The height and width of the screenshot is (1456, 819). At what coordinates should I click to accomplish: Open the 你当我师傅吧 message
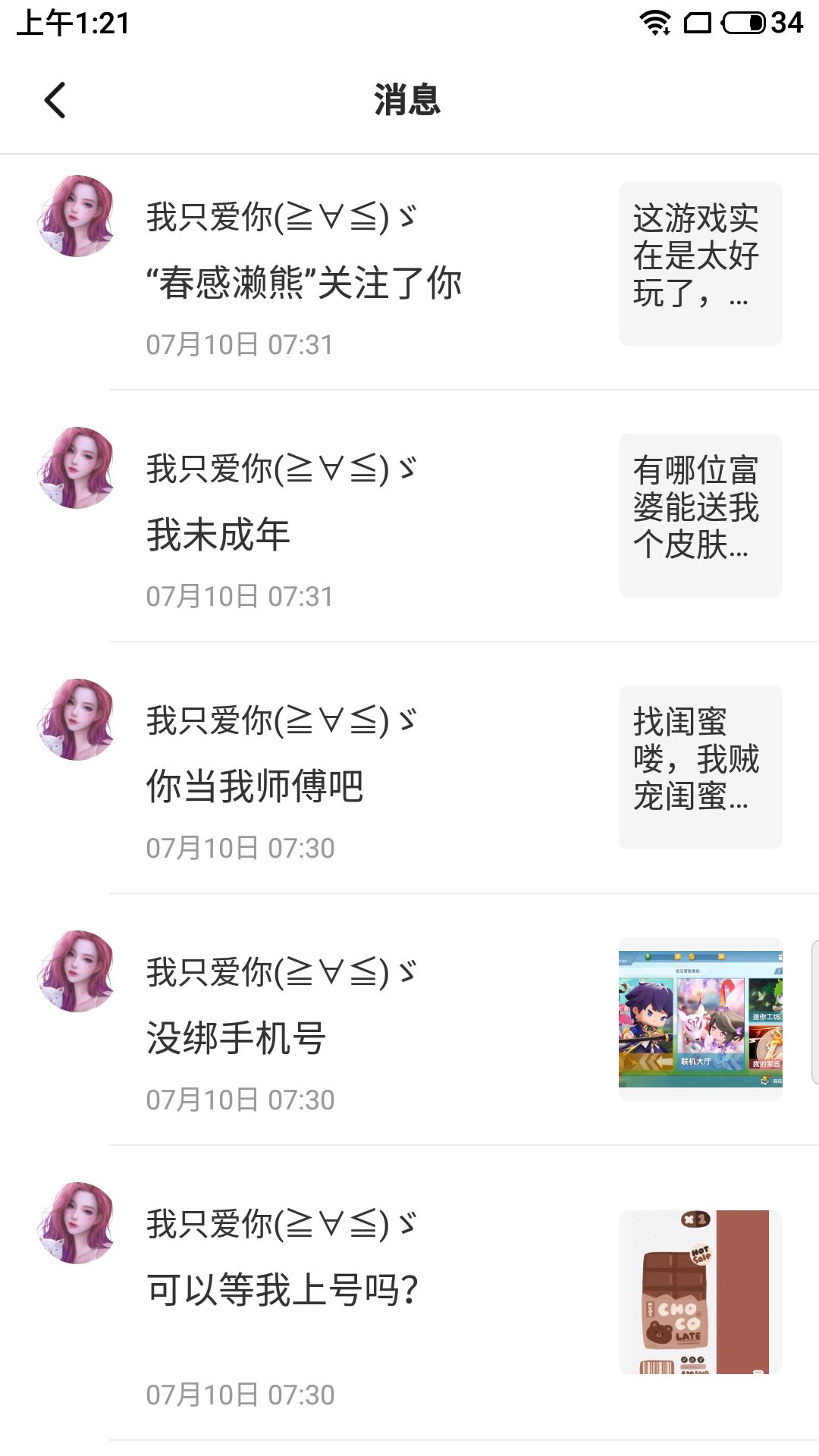pos(255,786)
